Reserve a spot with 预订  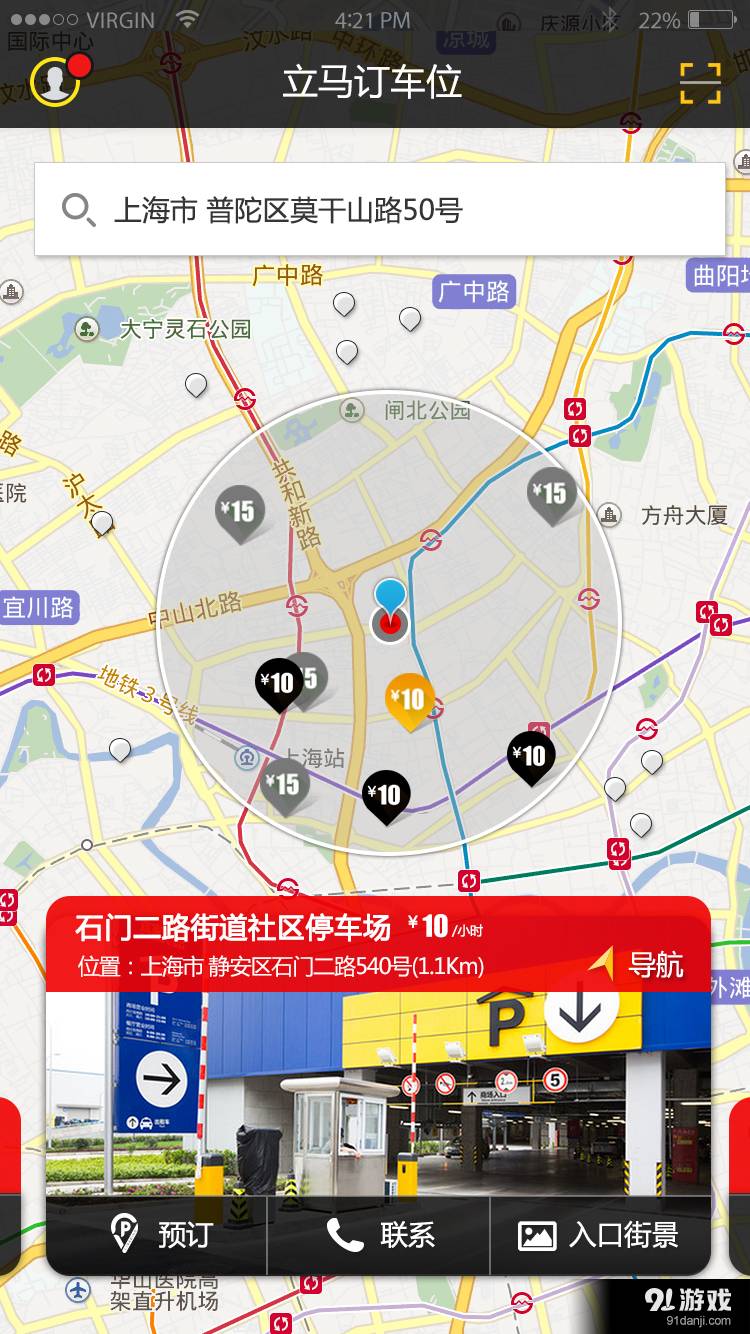[x=160, y=1235]
